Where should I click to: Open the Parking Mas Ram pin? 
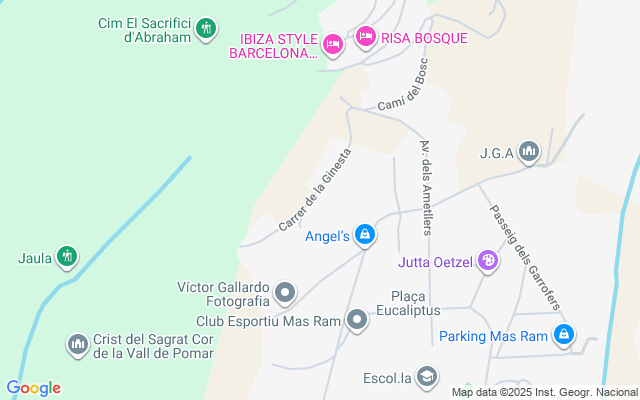click(x=564, y=335)
